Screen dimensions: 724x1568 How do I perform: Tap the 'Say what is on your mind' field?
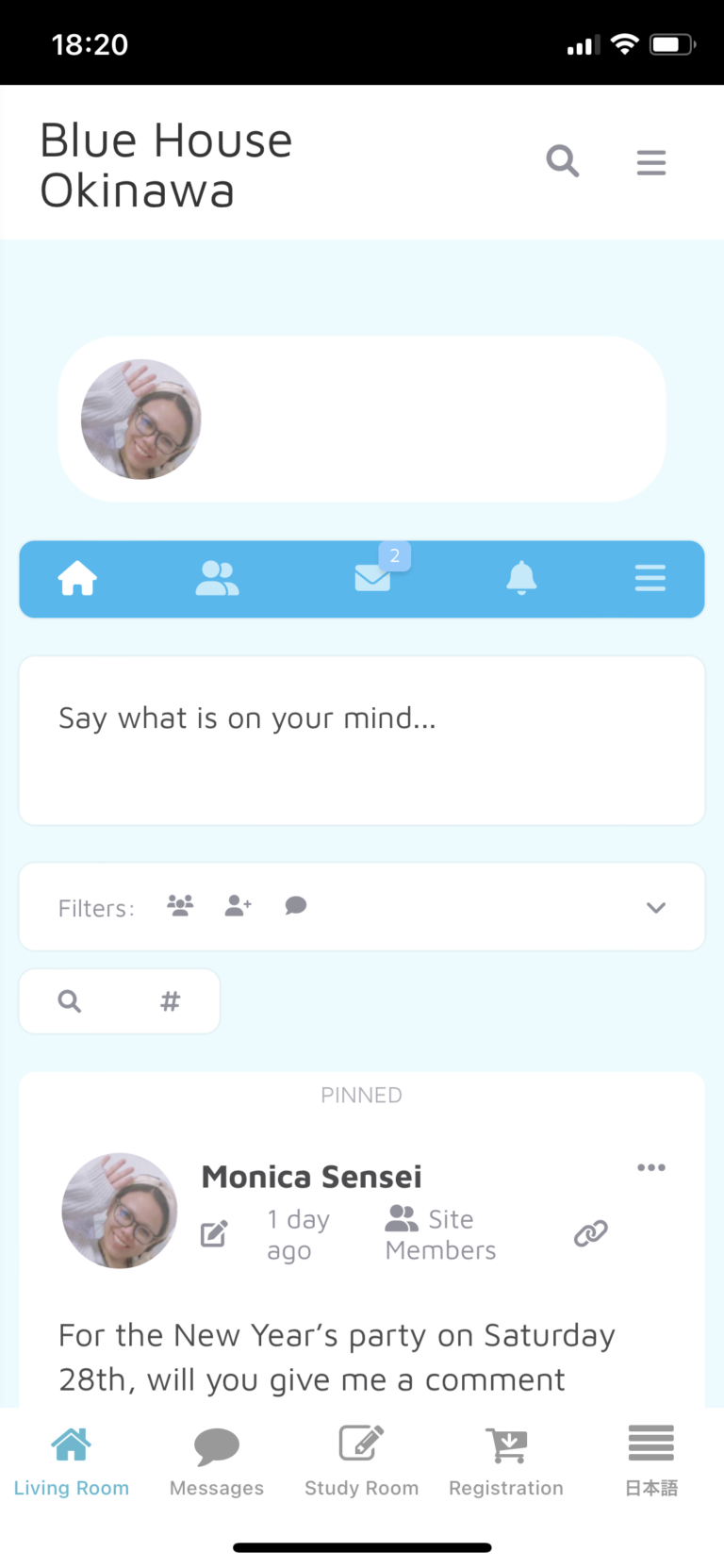click(x=361, y=739)
